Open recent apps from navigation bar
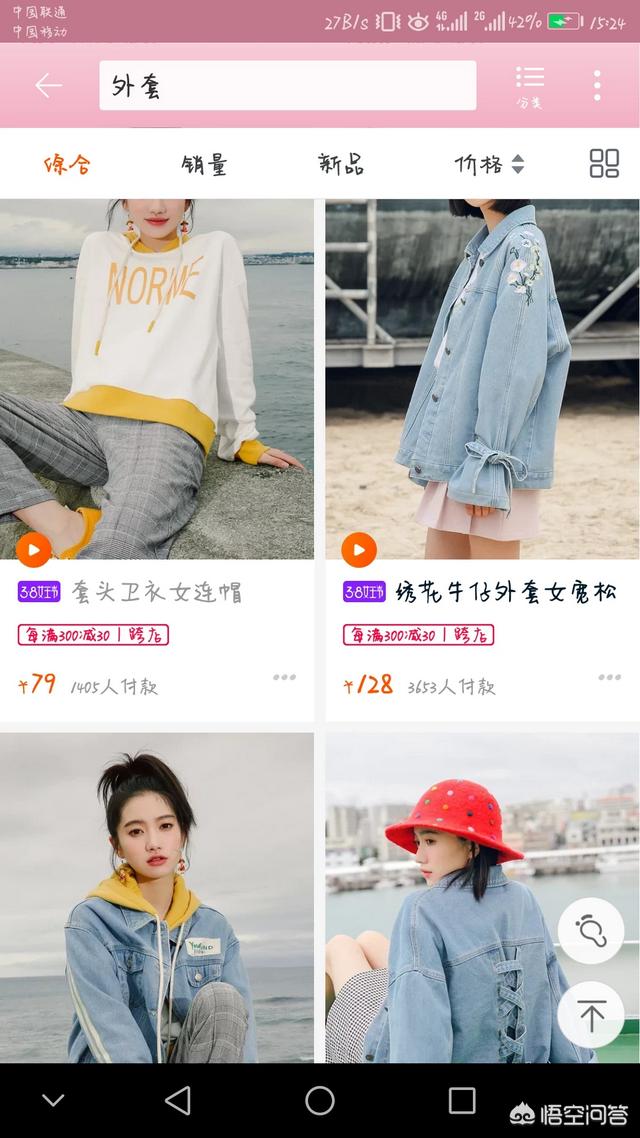Viewport: 640px width, 1138px height. (461, 1100)
